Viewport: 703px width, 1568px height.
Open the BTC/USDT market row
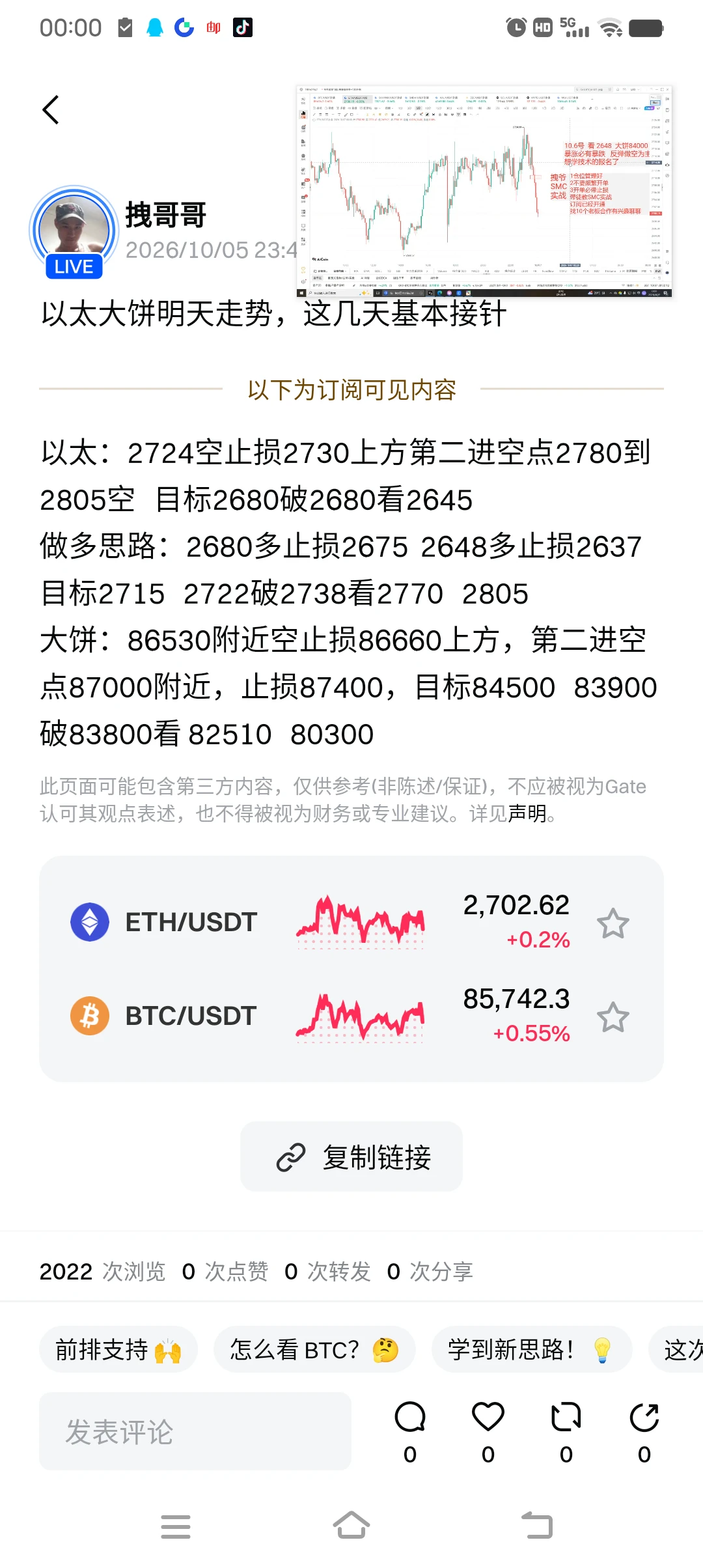point(351,1016)
